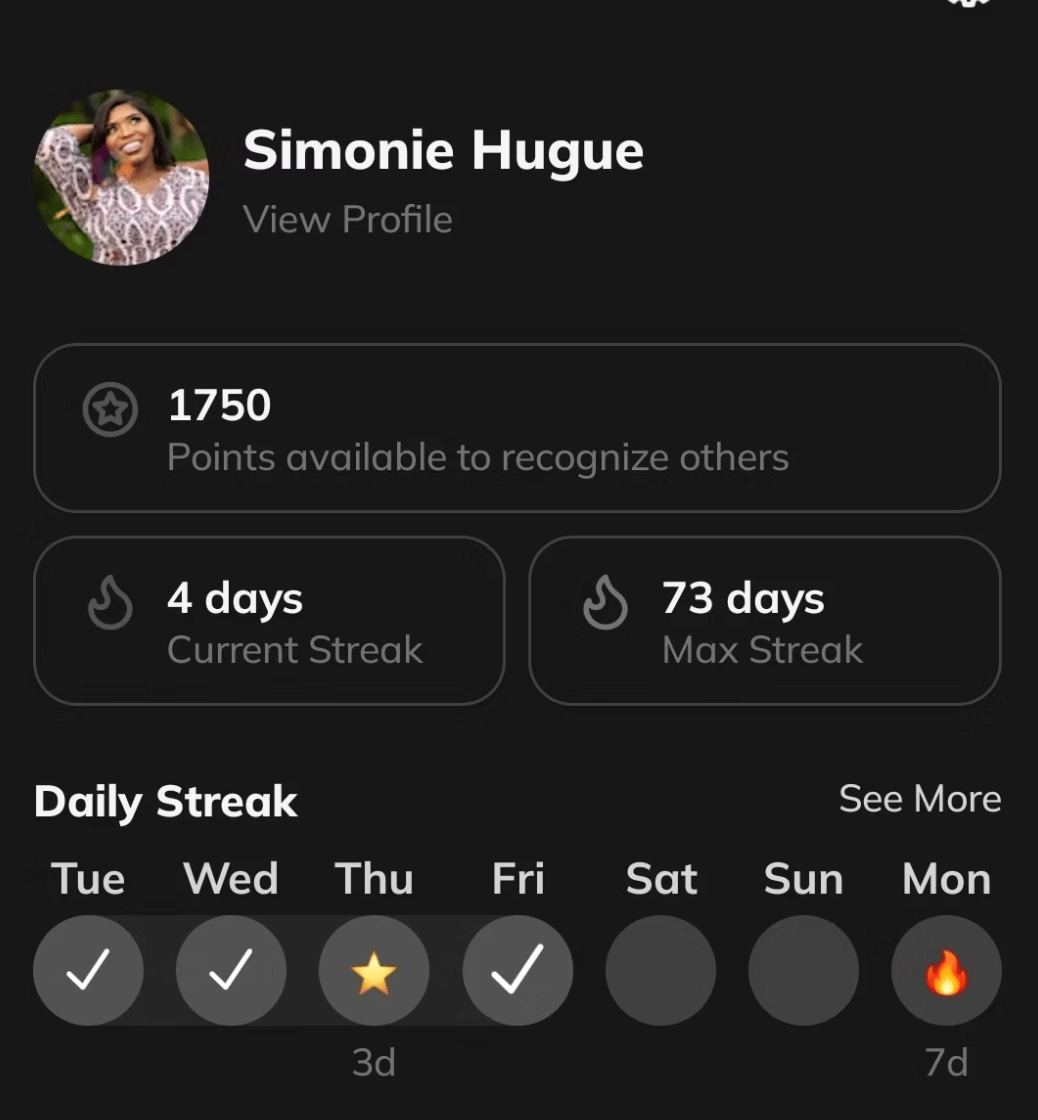This screenshot has width=1038, height=1120.
Task: Tap Simonie Hugue's profile picture
Action: 122,178
